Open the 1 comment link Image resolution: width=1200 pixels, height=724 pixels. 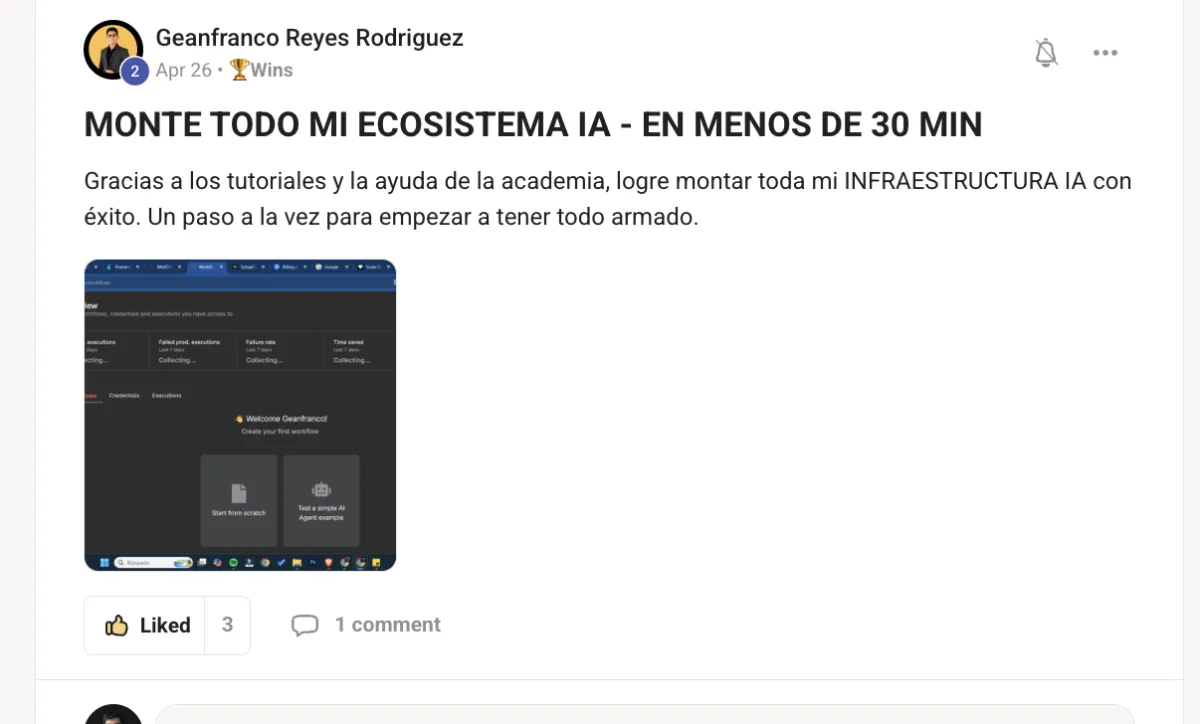pyautogui.click(x=366, y=625)
